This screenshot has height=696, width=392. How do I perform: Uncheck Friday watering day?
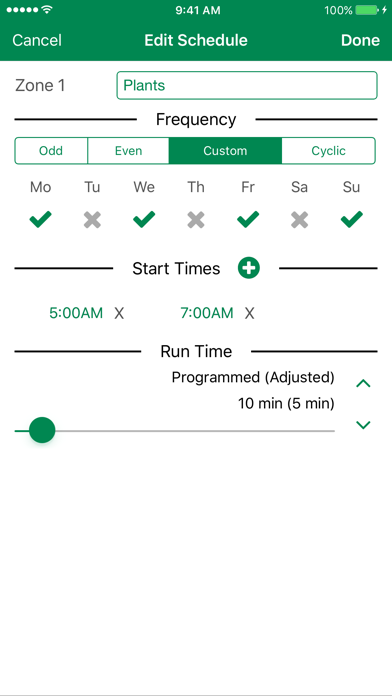(x=248, y=219)
